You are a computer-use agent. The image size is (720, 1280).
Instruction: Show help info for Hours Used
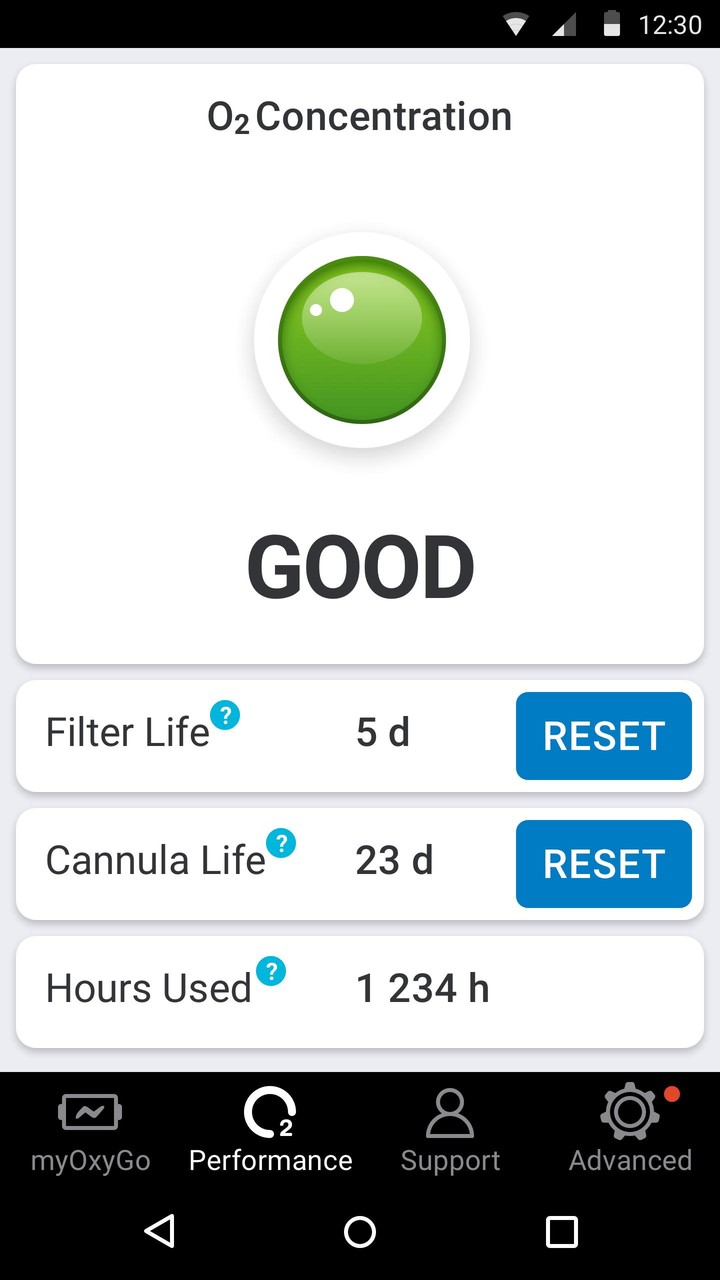coord(271,971)
